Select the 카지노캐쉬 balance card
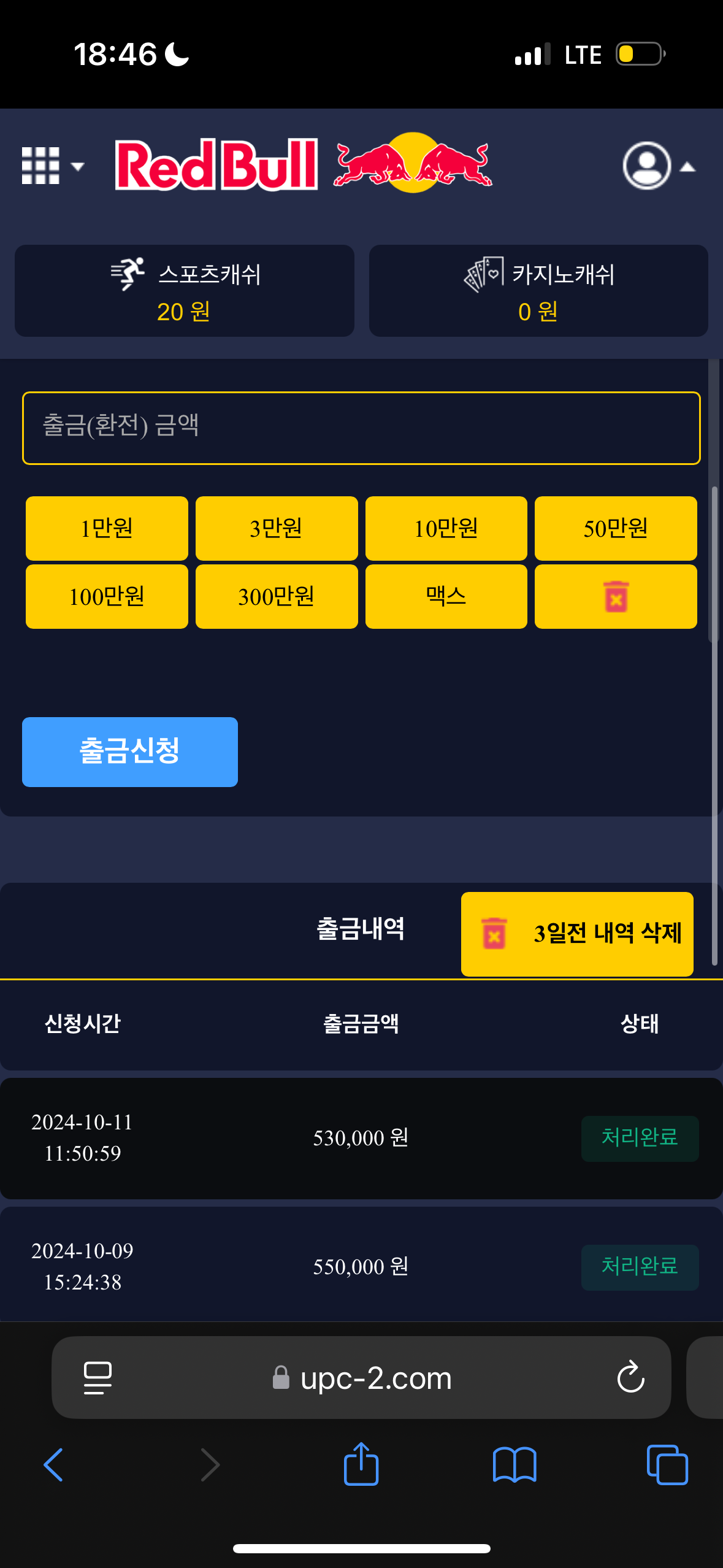This screenshot has height=1568, width=723. pyautogui.click(x=538, y=291)
